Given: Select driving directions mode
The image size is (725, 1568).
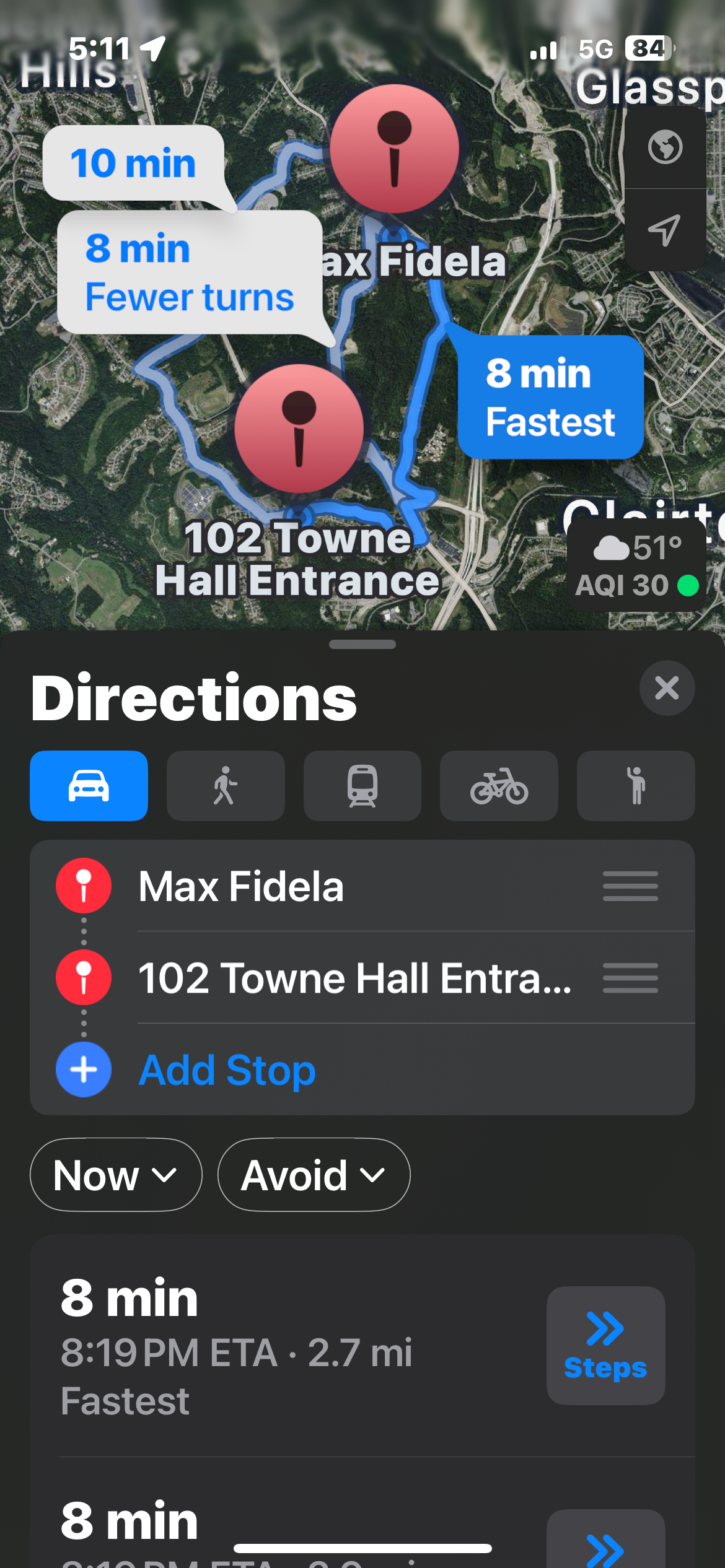Looking at the screenshot, I should click(x=89, y=785).
